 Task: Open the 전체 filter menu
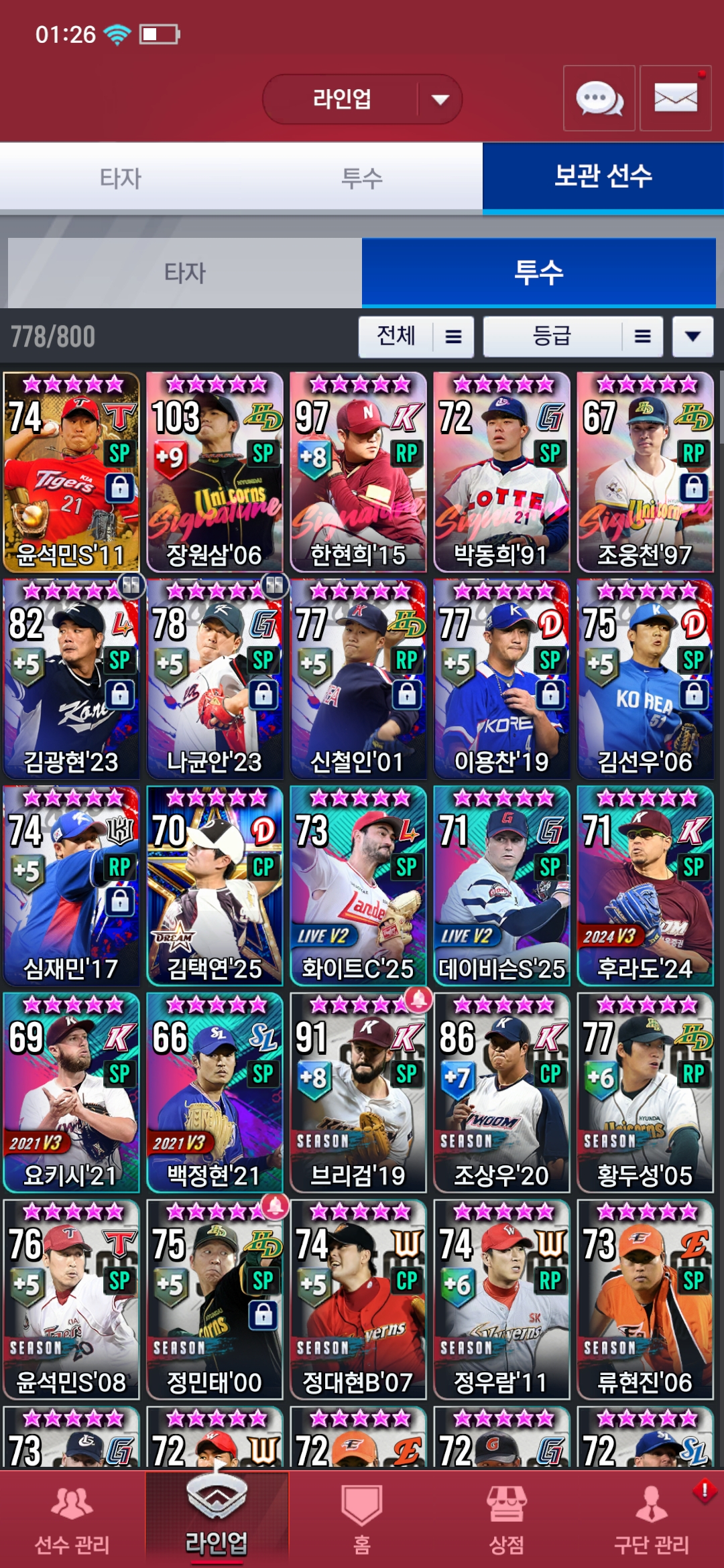point(416,336)
